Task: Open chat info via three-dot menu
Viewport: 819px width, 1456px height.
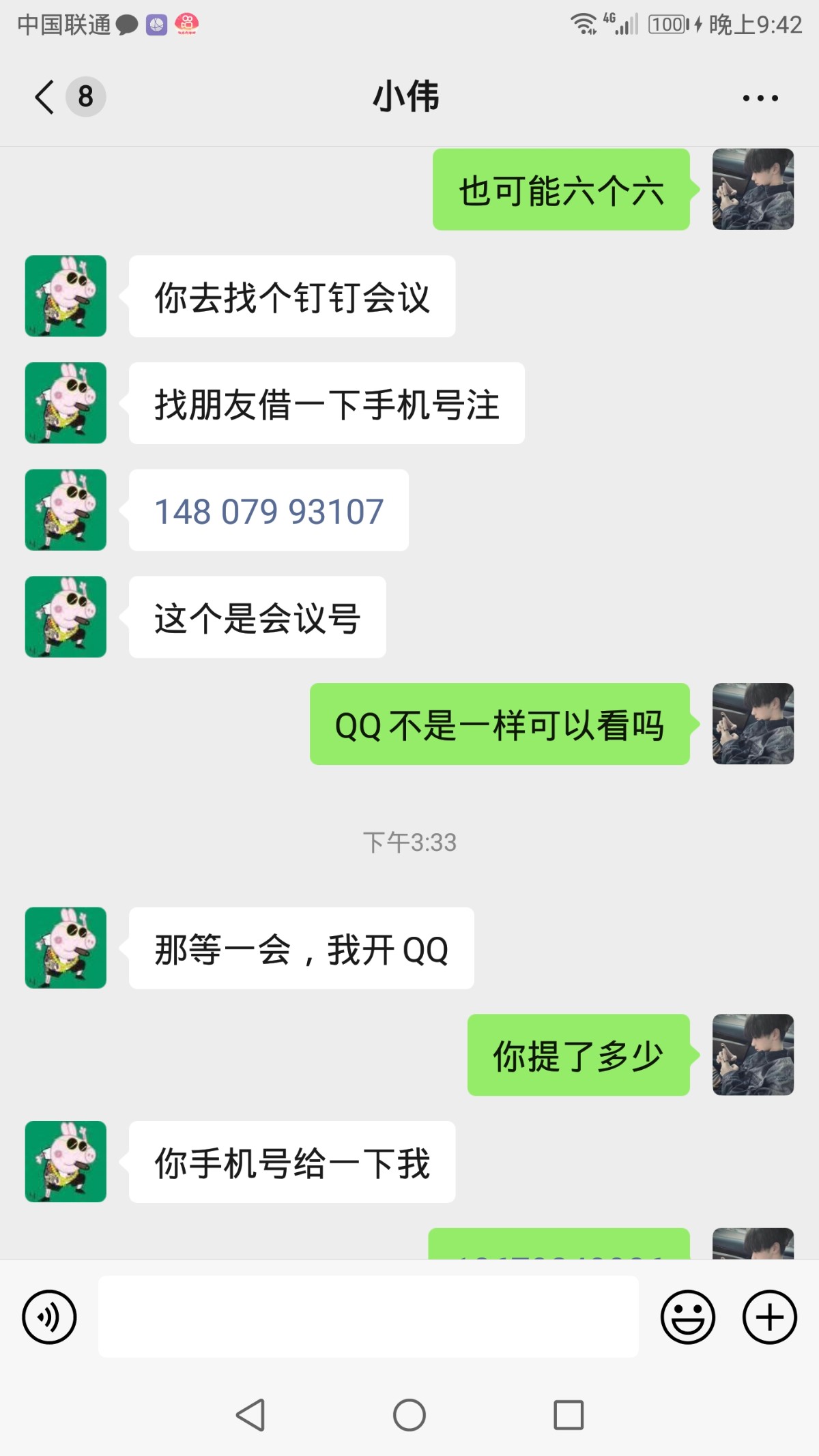Action: 760,98
